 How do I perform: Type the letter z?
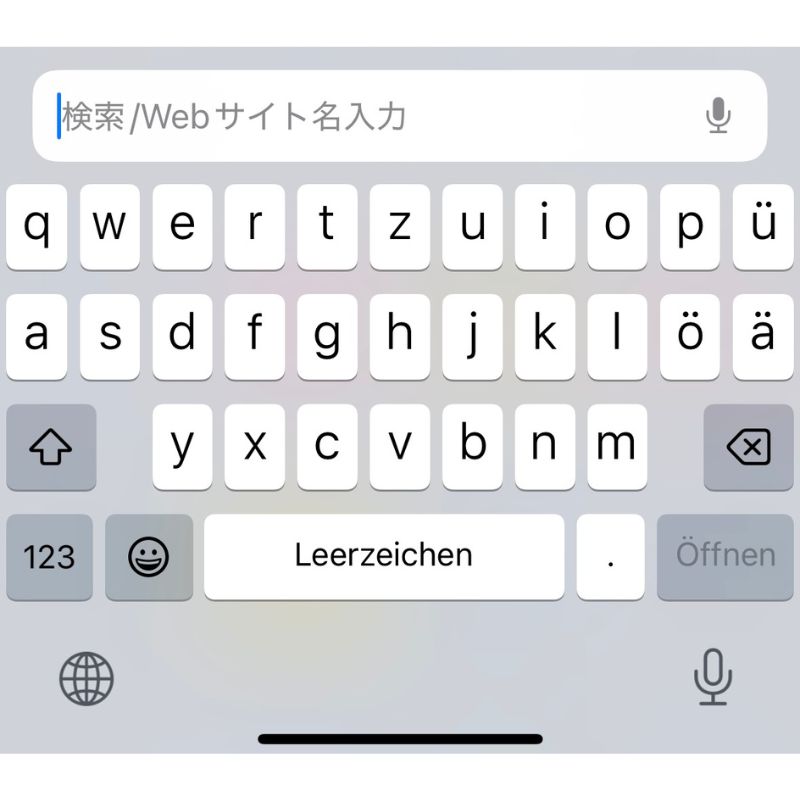(400, 226)
